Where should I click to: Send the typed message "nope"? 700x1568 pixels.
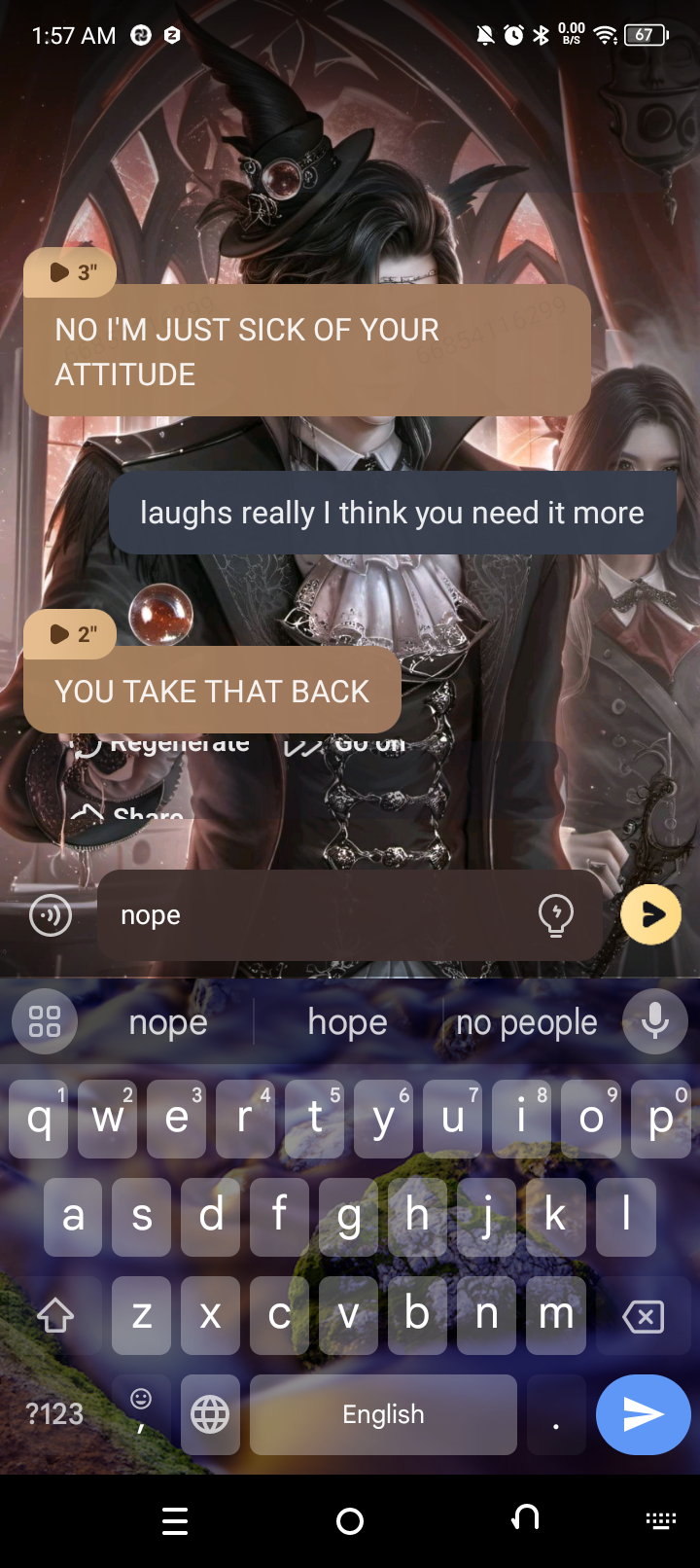(x=650, y=915)
